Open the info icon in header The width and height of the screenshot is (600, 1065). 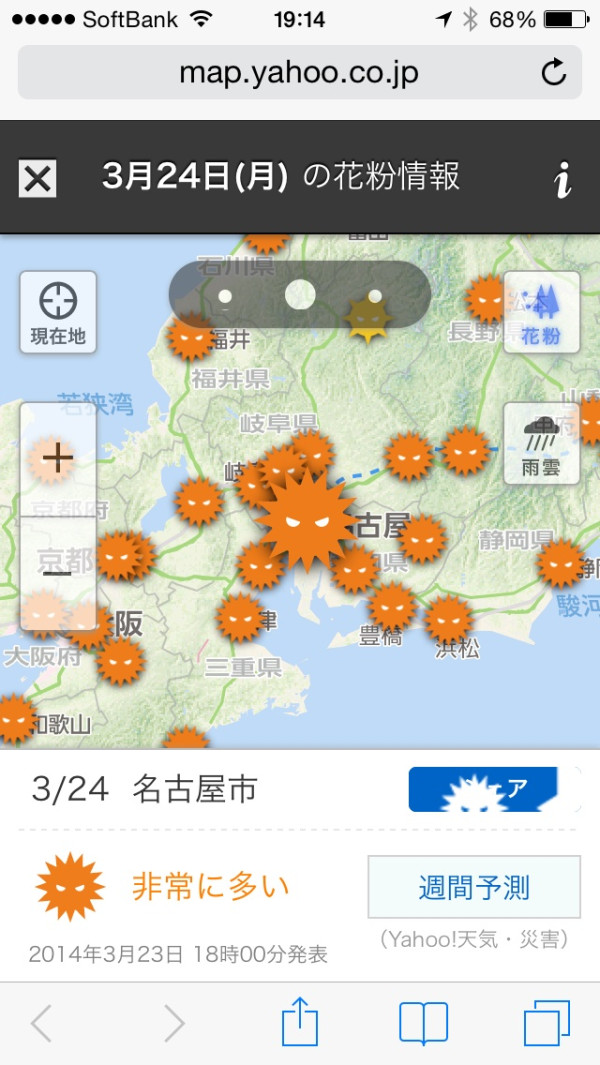pos(563,179)
